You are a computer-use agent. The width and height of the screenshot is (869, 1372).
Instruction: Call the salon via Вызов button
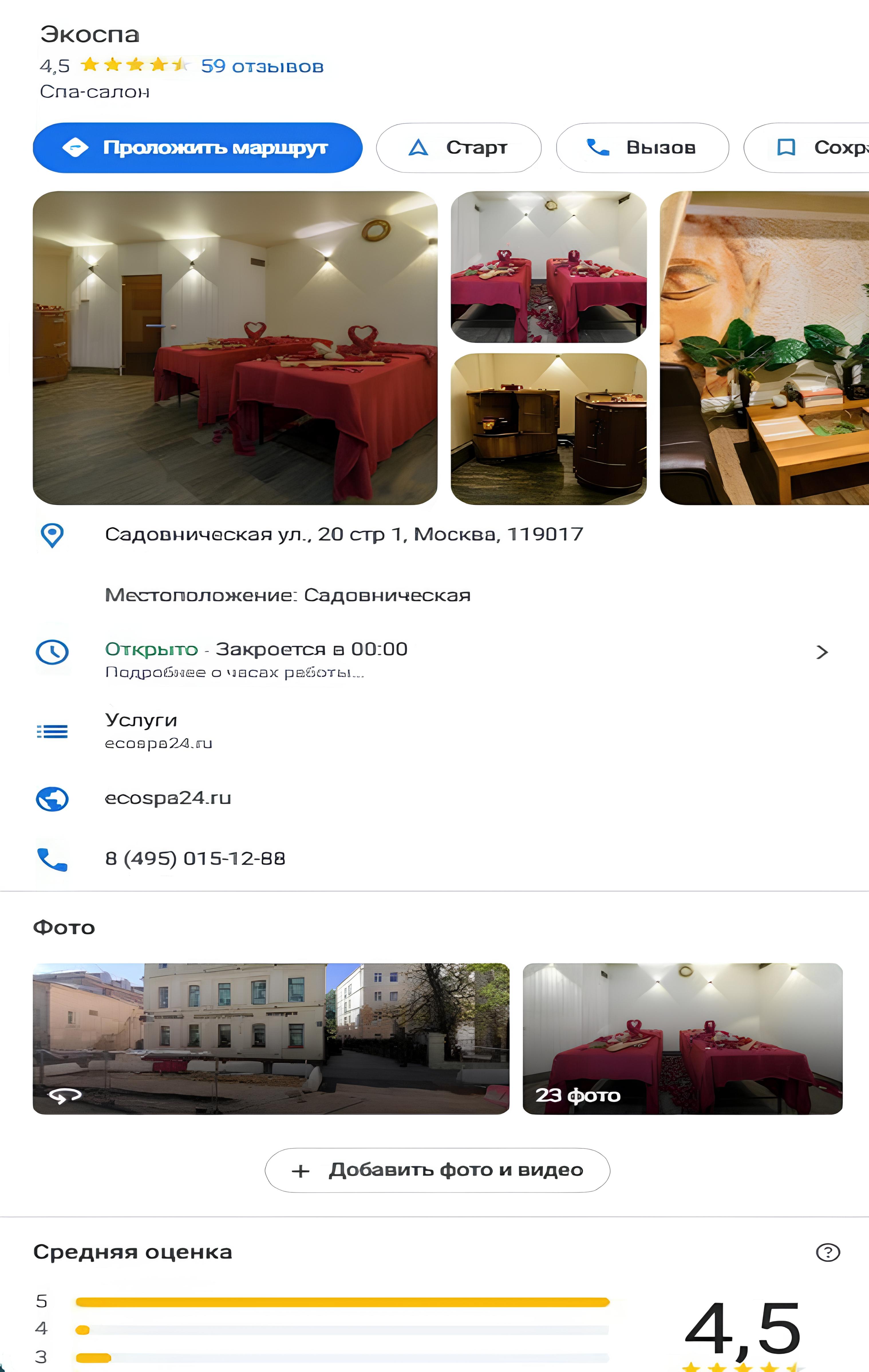coord(642,147)
